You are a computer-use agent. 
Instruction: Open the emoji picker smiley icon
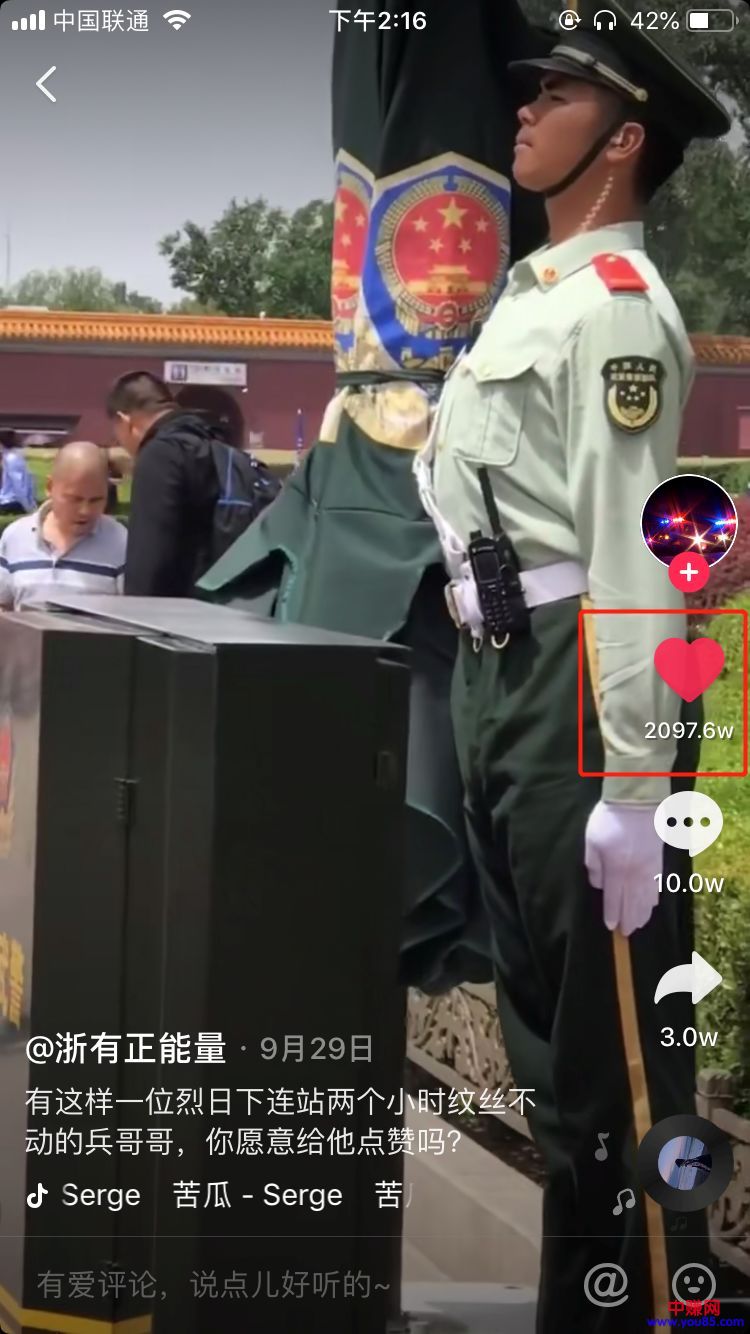(693, 1283)
